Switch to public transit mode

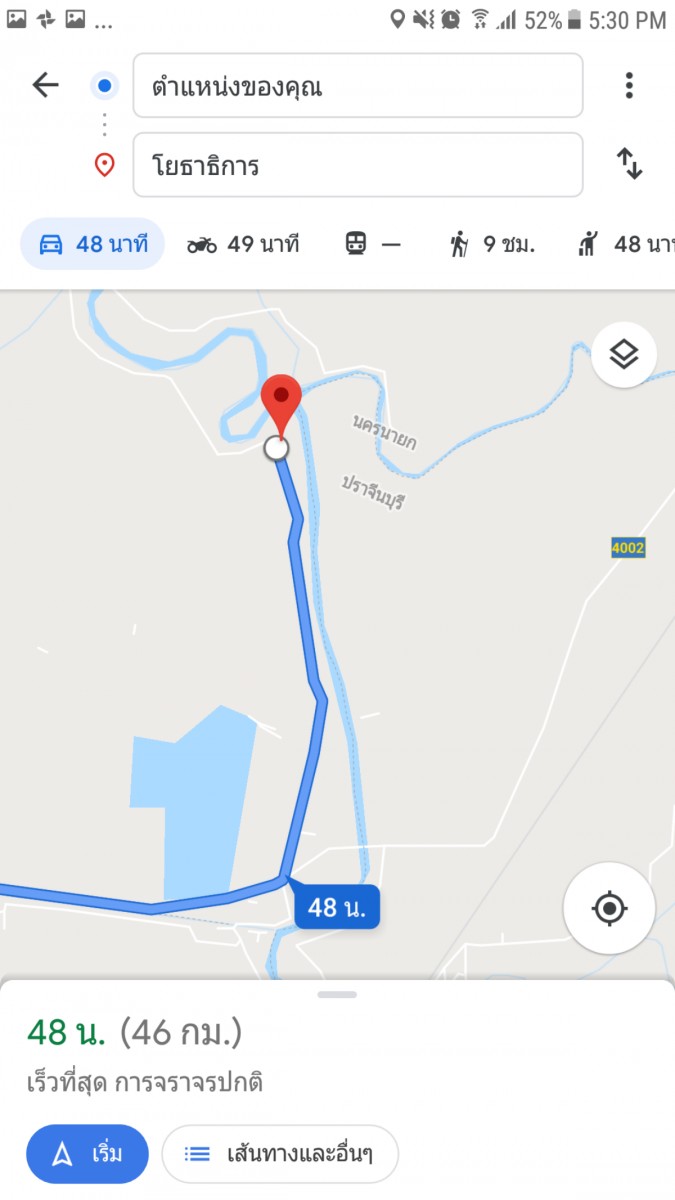tap(372, 244)
